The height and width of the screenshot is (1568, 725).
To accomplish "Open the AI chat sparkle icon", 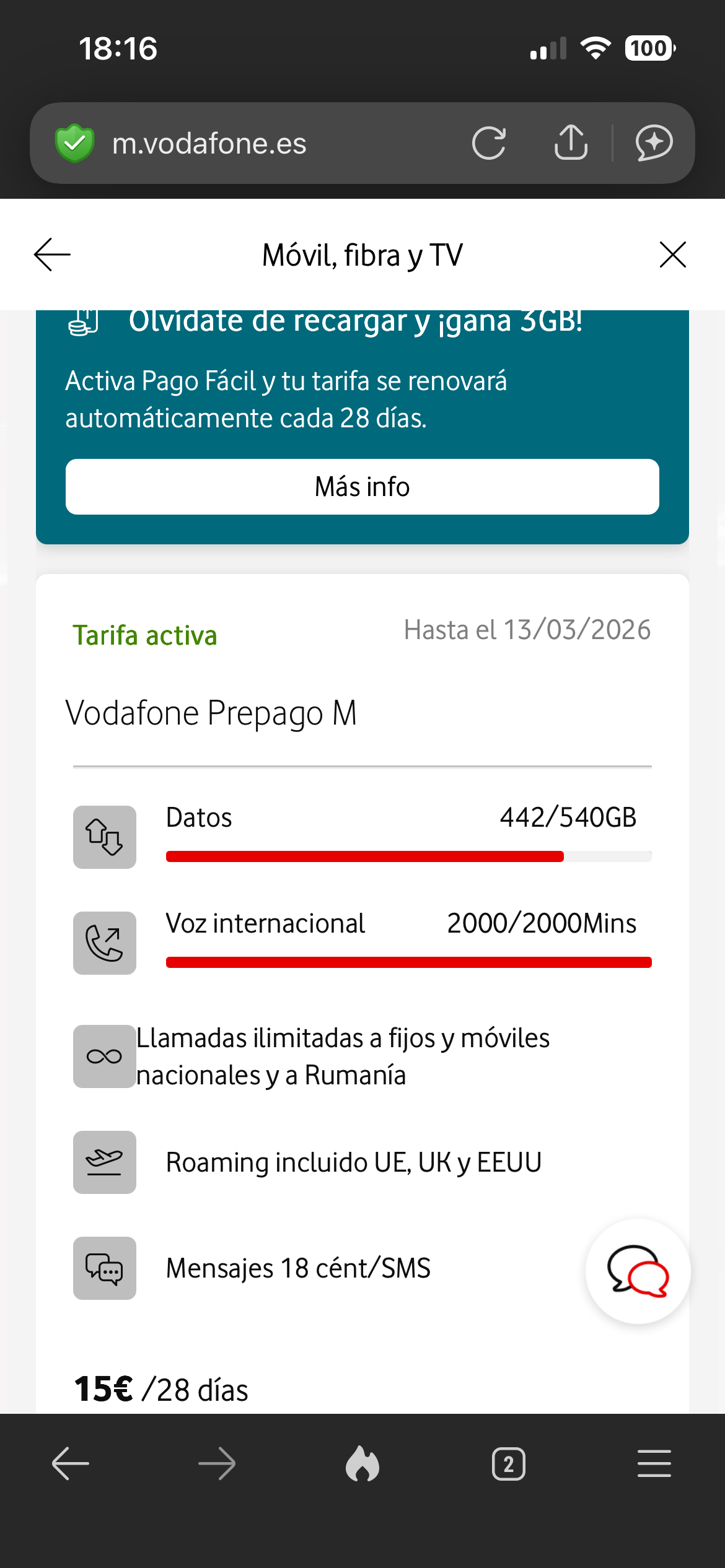I will pos(654,143).
